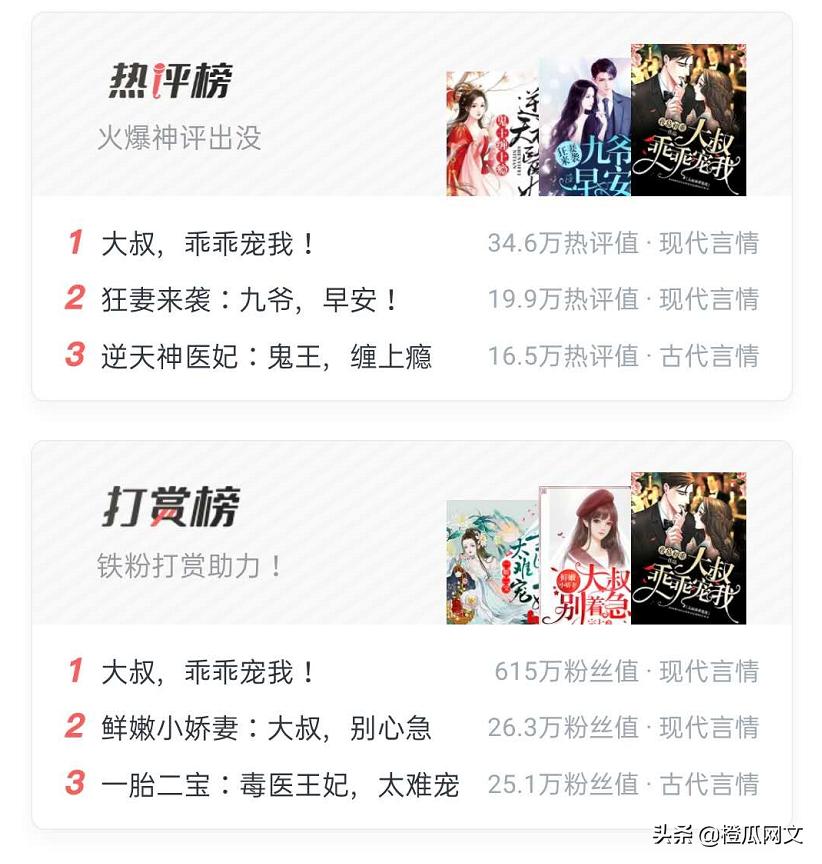Screen dimensions: 822x864
Task: Select the 古代言情 tag beside rank 3
Action: 719,356
